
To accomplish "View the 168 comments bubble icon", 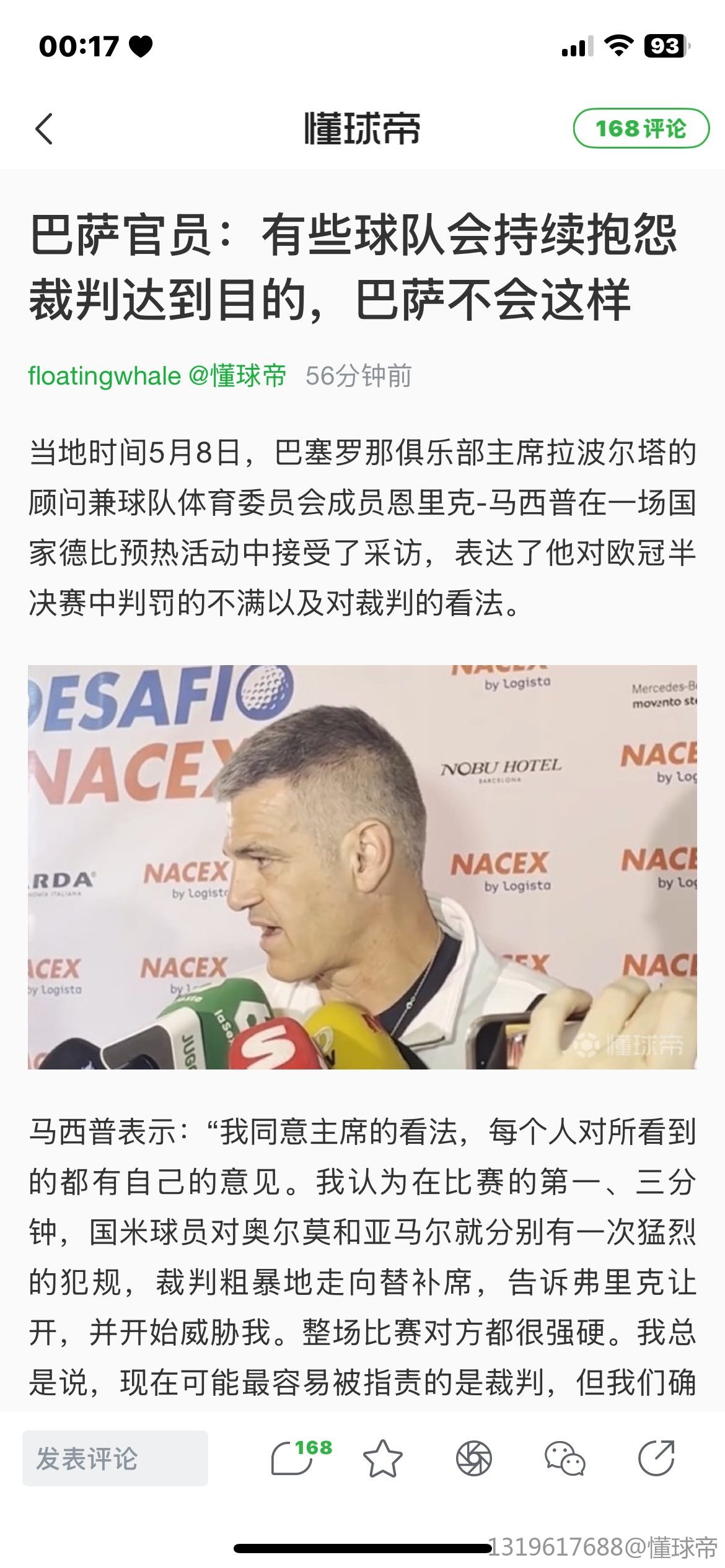I will (x=294, y=1458).
